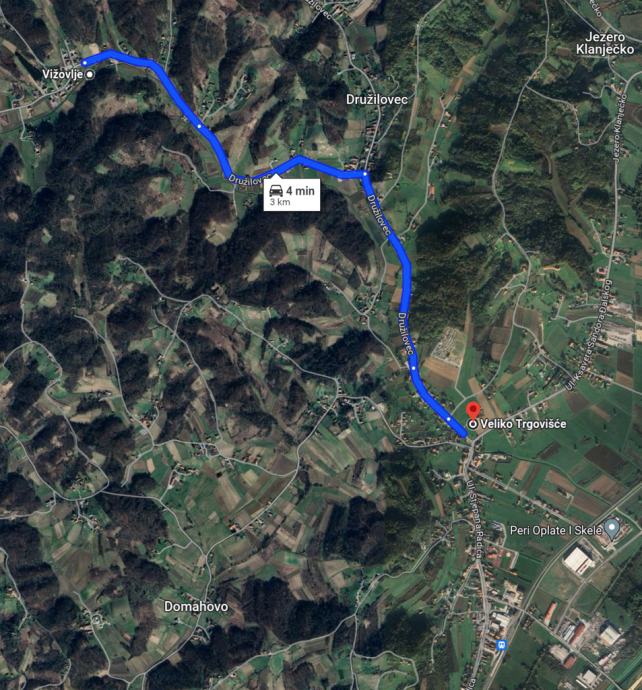Open the 4 min route callout
This screenshot has height=690, width=642.
coord(292,194)
